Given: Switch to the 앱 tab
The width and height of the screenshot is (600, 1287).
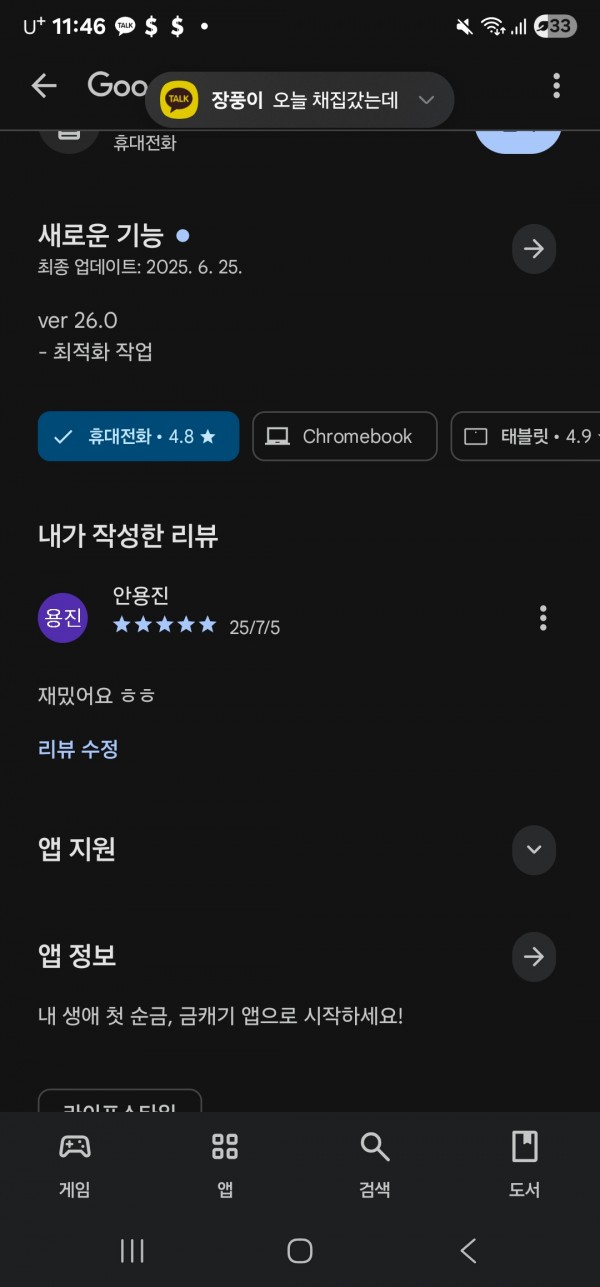Looking at the screenshot, I should point(225,1165).
